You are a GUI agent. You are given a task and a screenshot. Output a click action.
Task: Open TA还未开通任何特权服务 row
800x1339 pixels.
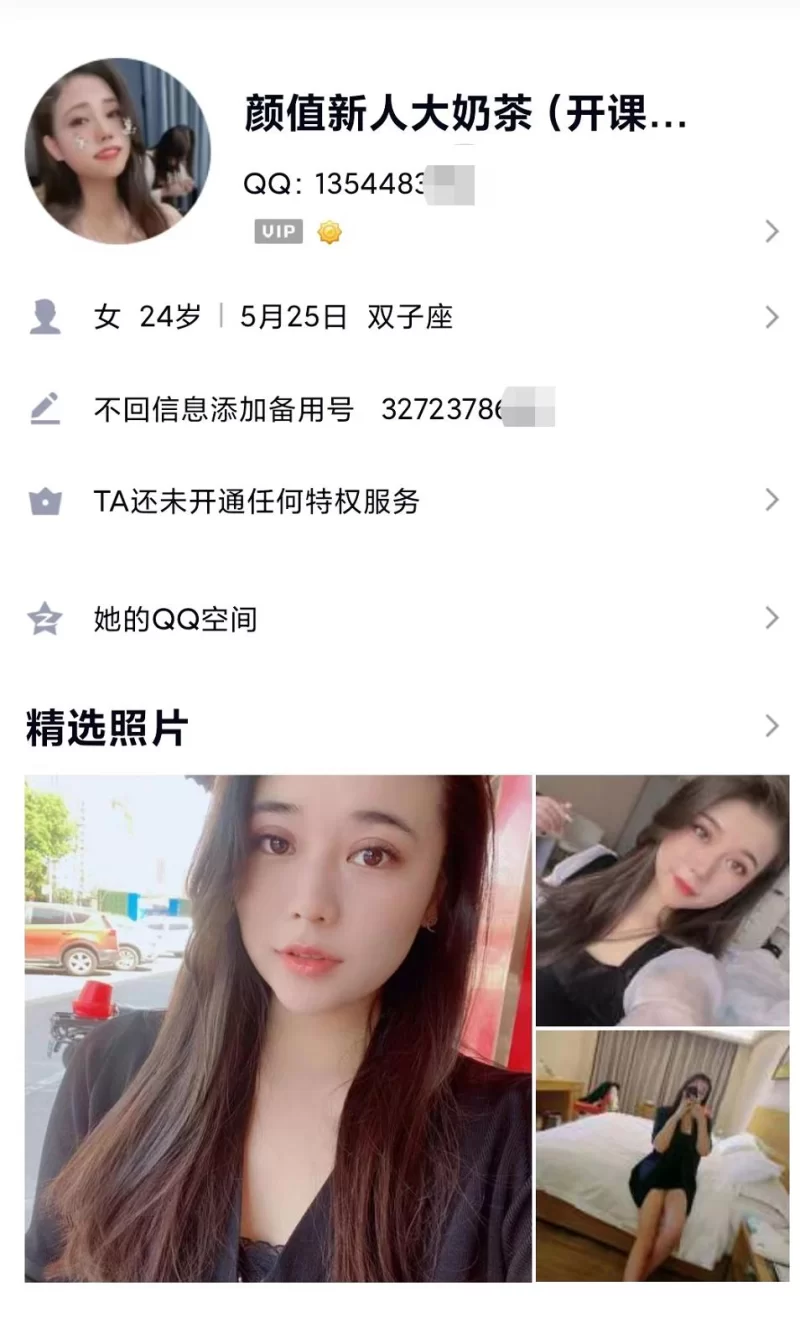click(400, 501)
